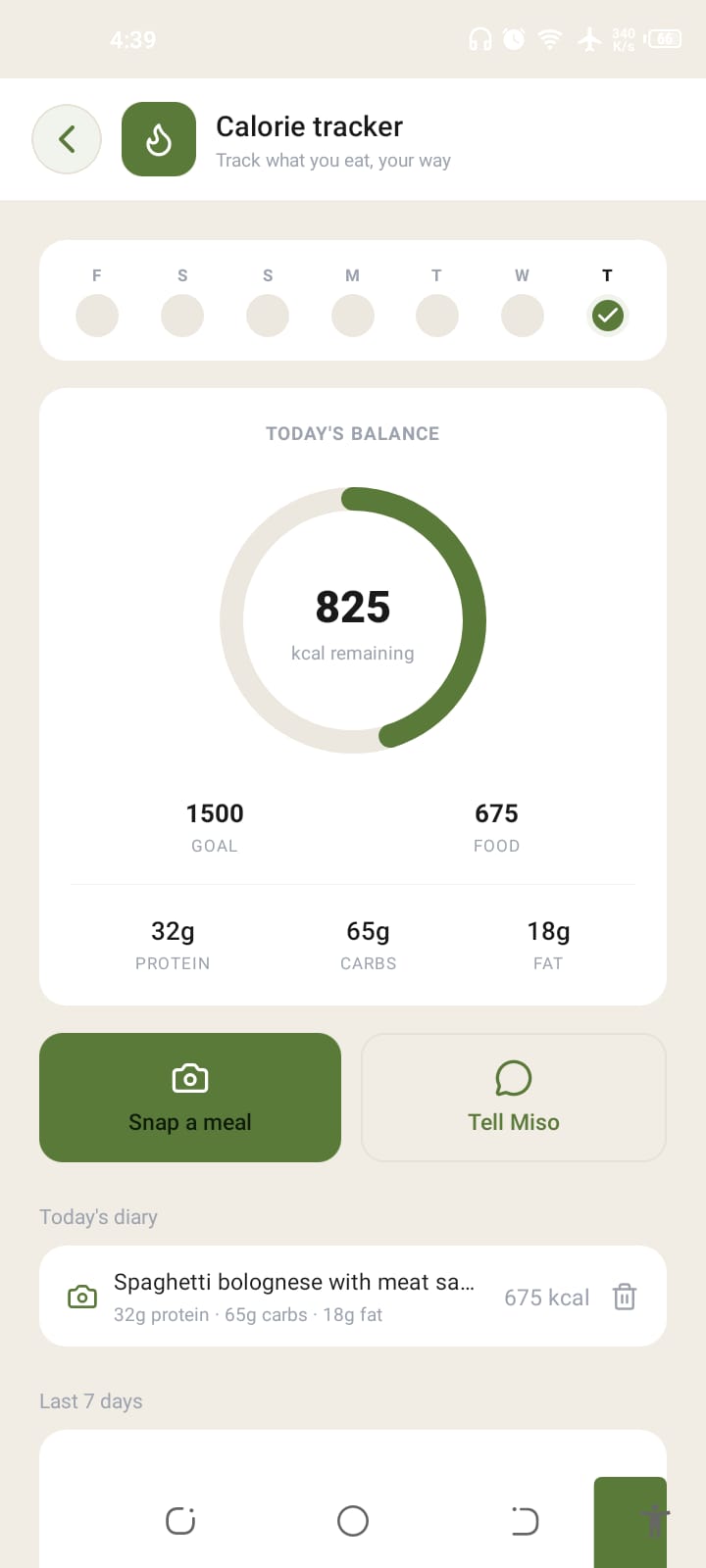
Task: Go back using the header arrow
Action: pos(67,139)
